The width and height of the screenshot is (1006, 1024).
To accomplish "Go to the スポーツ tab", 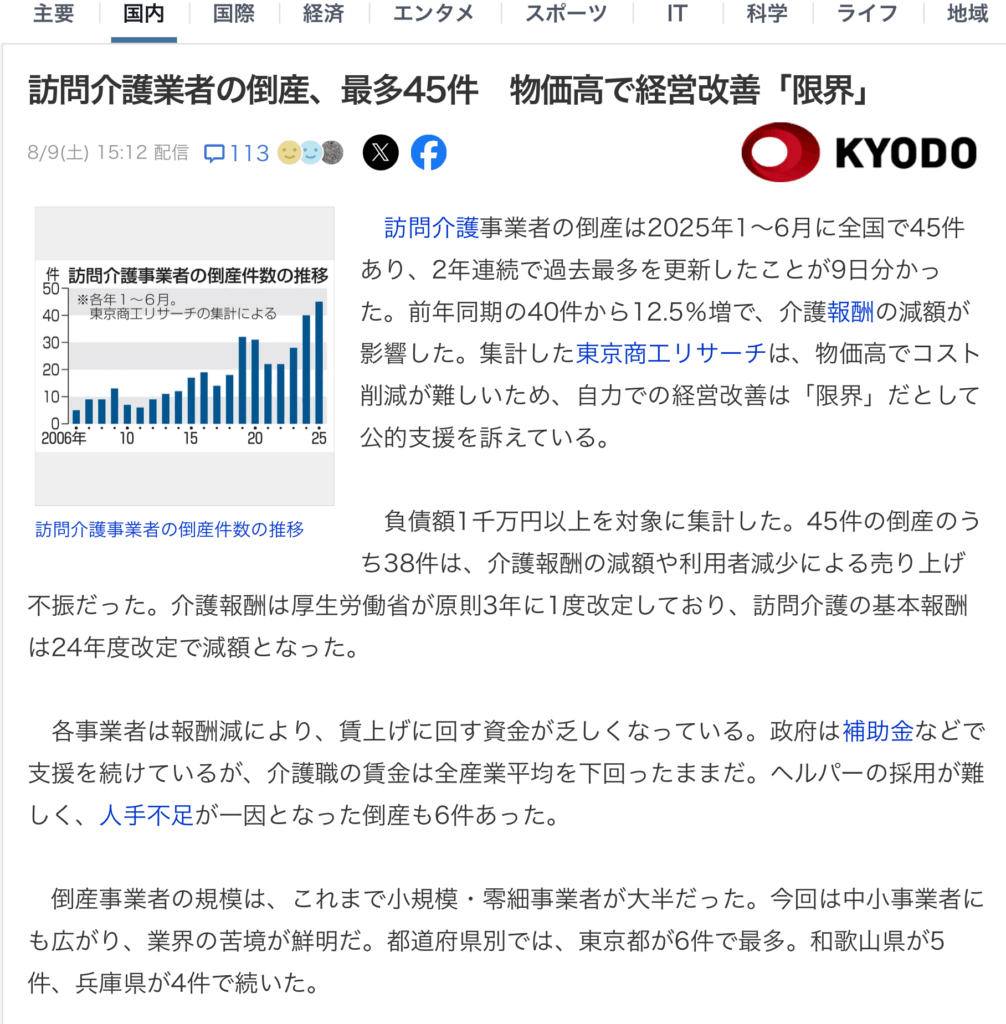I will coord(566,14).
